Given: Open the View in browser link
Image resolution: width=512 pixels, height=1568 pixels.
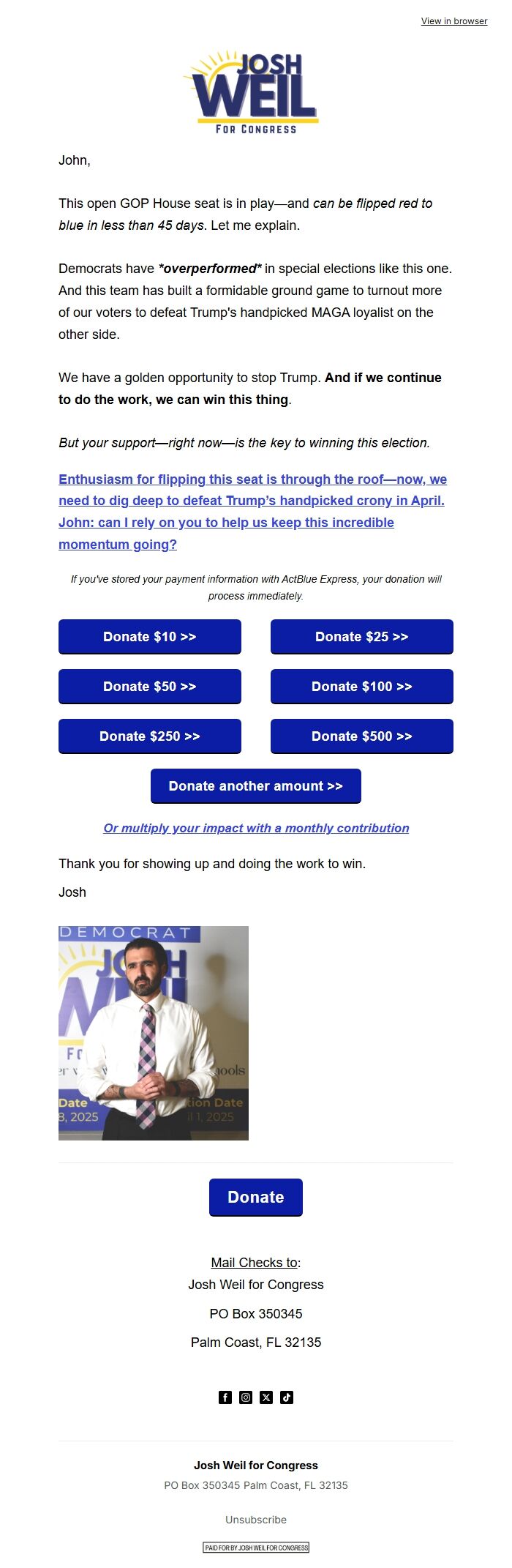Looking at the screenshot, I should point(453,21).
